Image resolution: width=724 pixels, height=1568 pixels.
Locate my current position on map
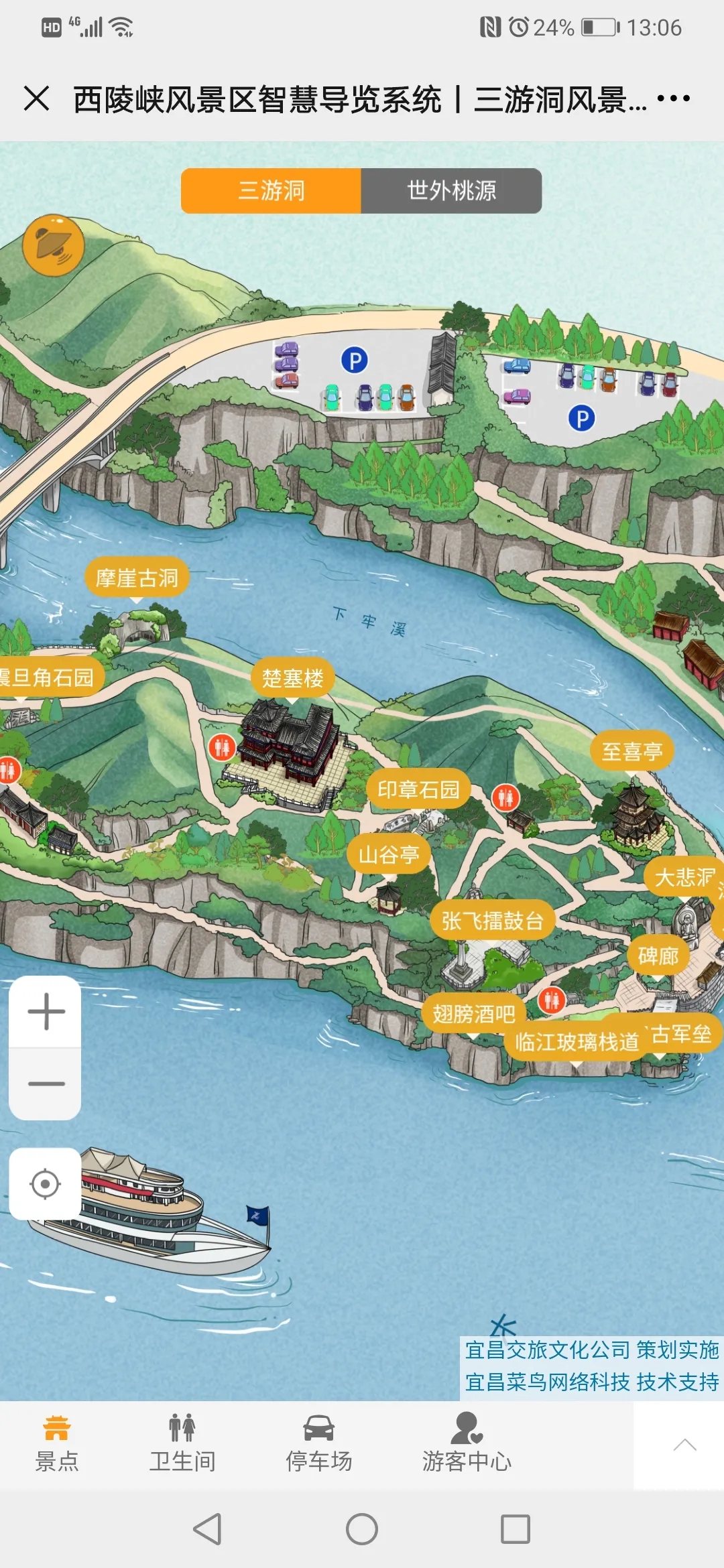46,1184
